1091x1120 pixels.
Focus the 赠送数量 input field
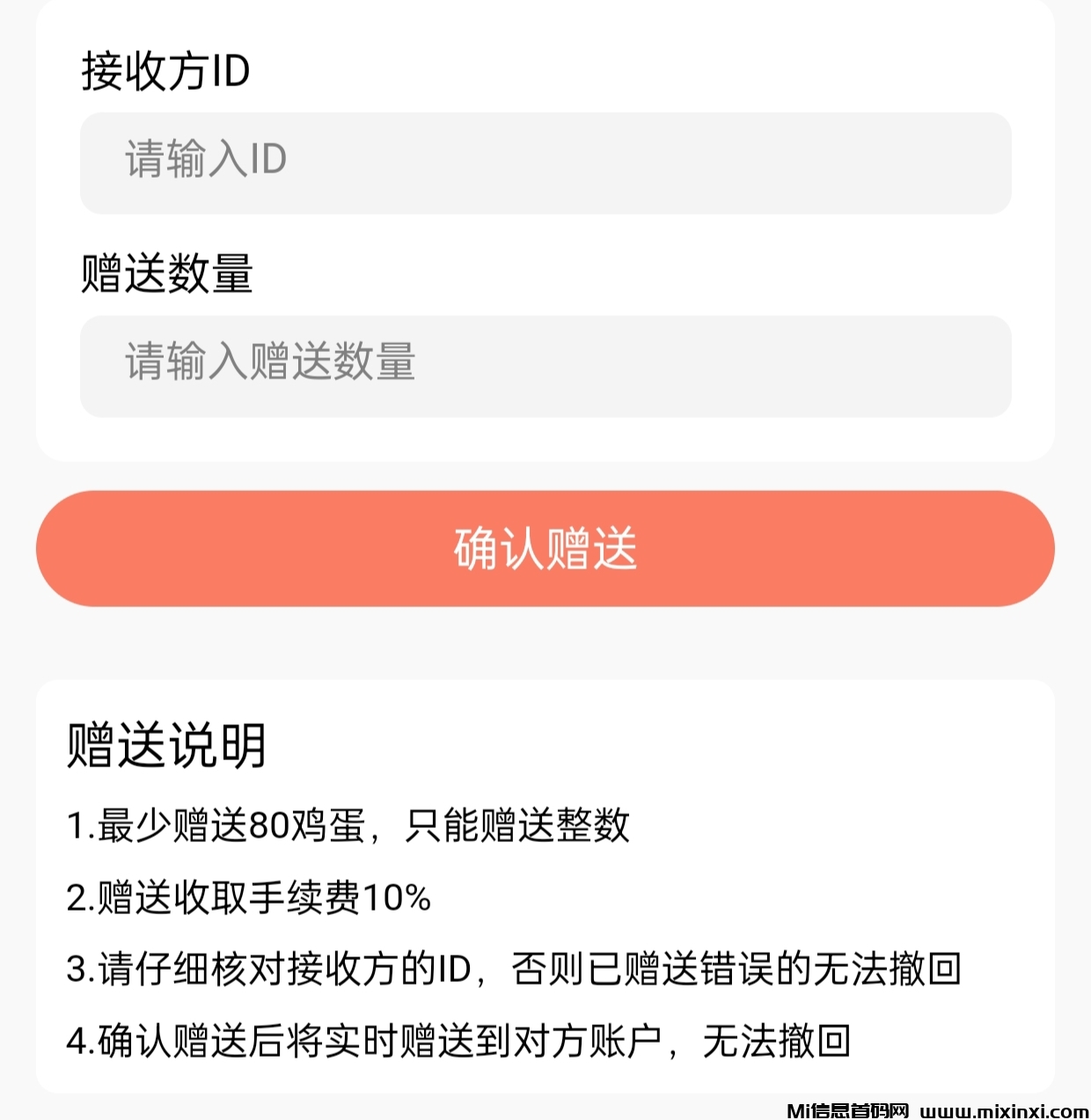pyautogui.click(x=545, y=366)
